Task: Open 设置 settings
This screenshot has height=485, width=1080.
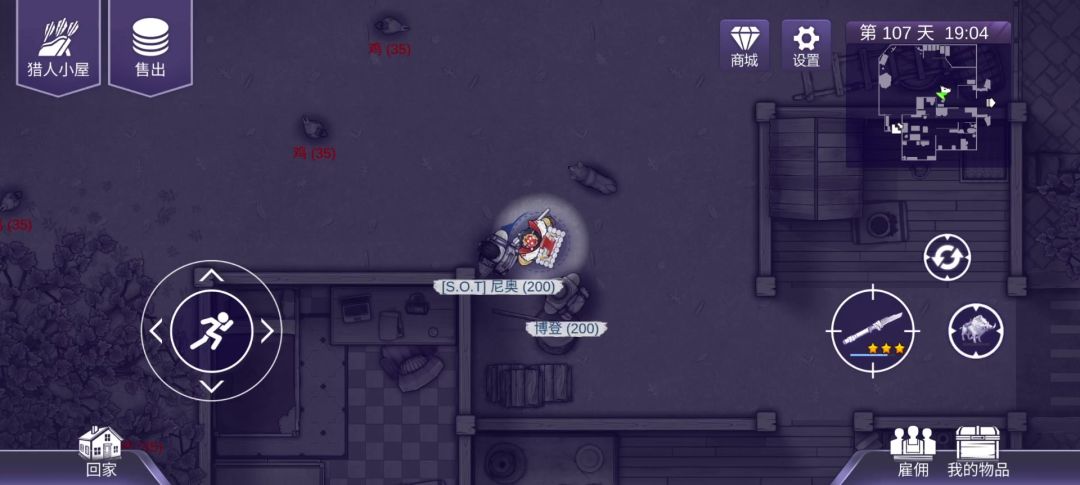Action: coord(806,45)
